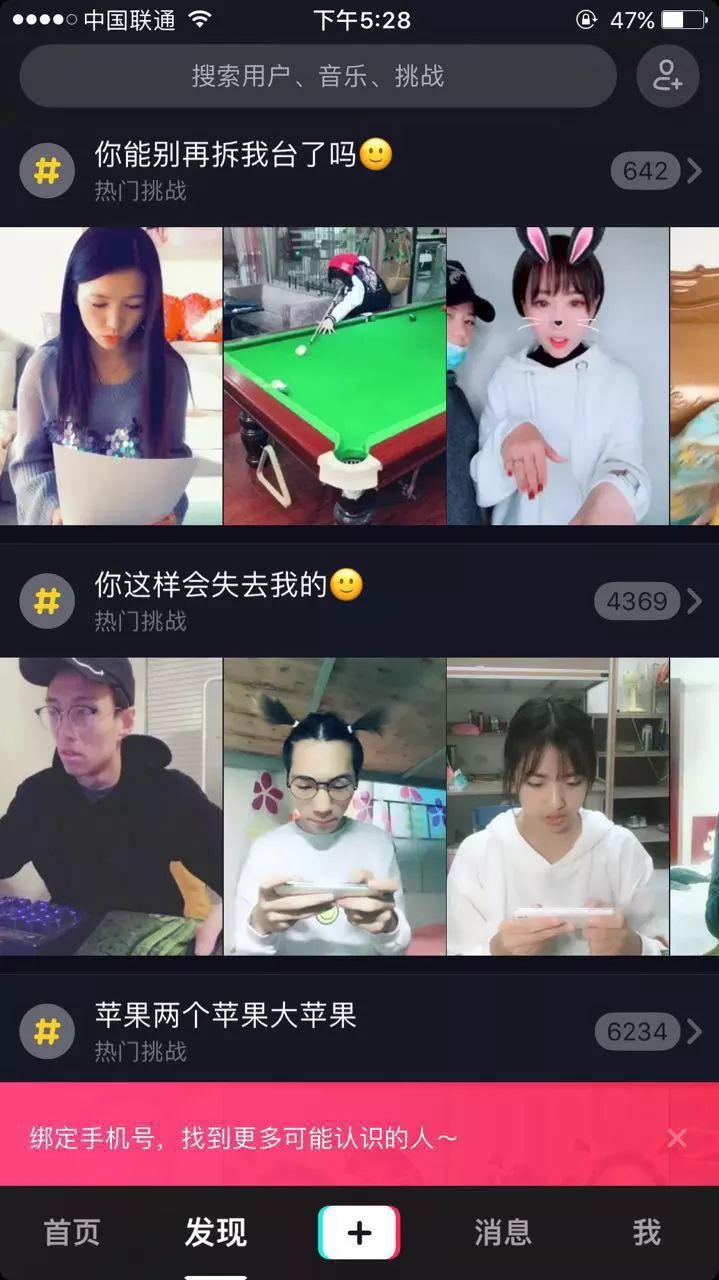This screenshot has height=1280, width=719.
Task: Go to the 消息 tab
Action: (x=502, y=1233)
